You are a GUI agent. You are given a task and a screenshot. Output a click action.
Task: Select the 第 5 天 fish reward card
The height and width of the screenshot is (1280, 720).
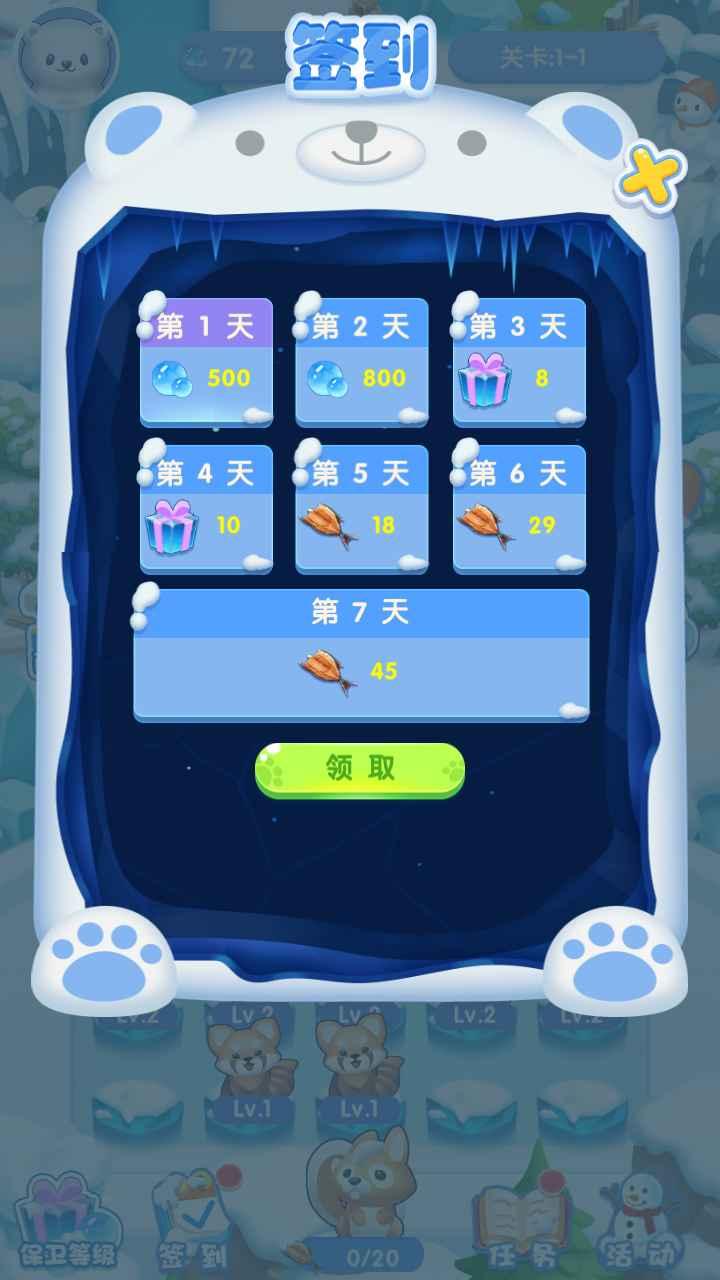(361, 508)
